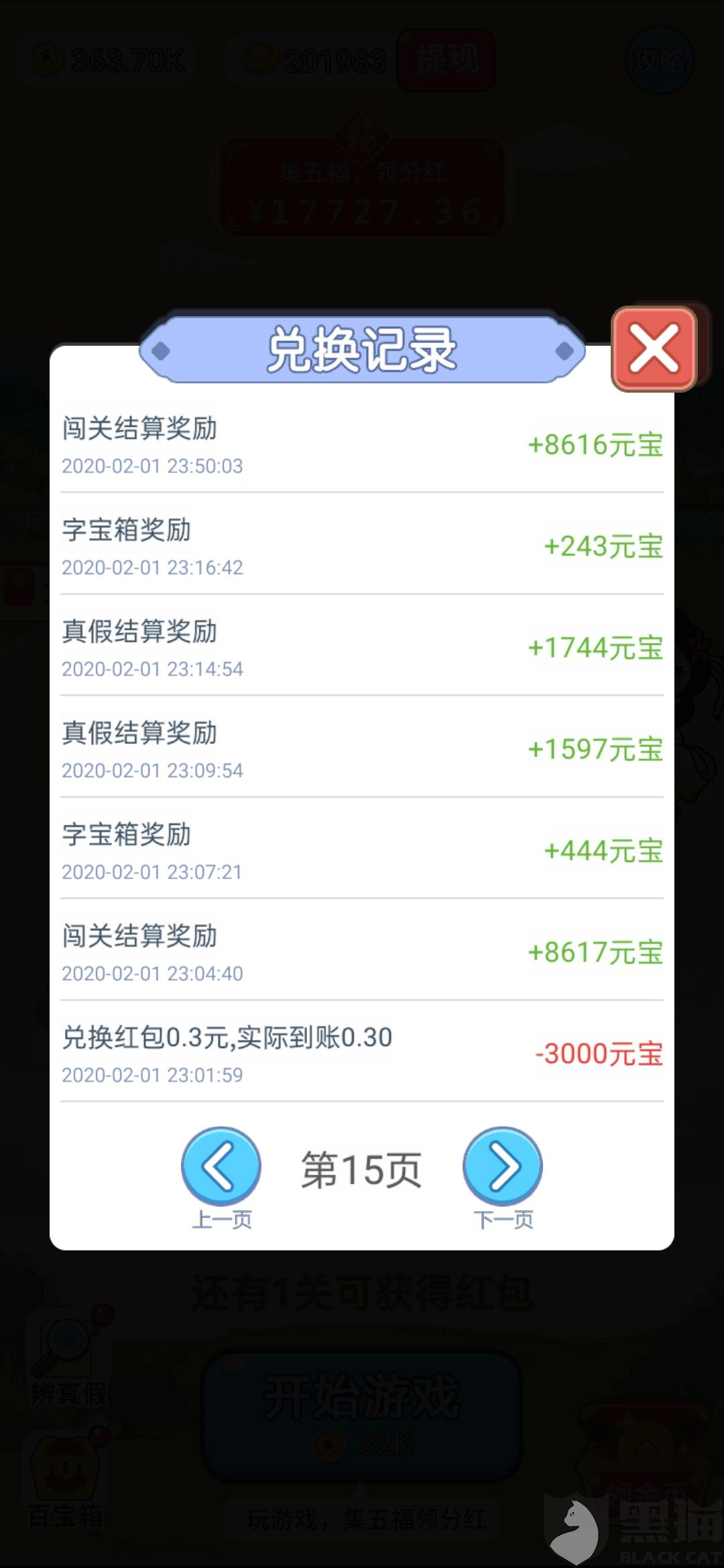Go to next page with 下一页 arrow

503,1167
